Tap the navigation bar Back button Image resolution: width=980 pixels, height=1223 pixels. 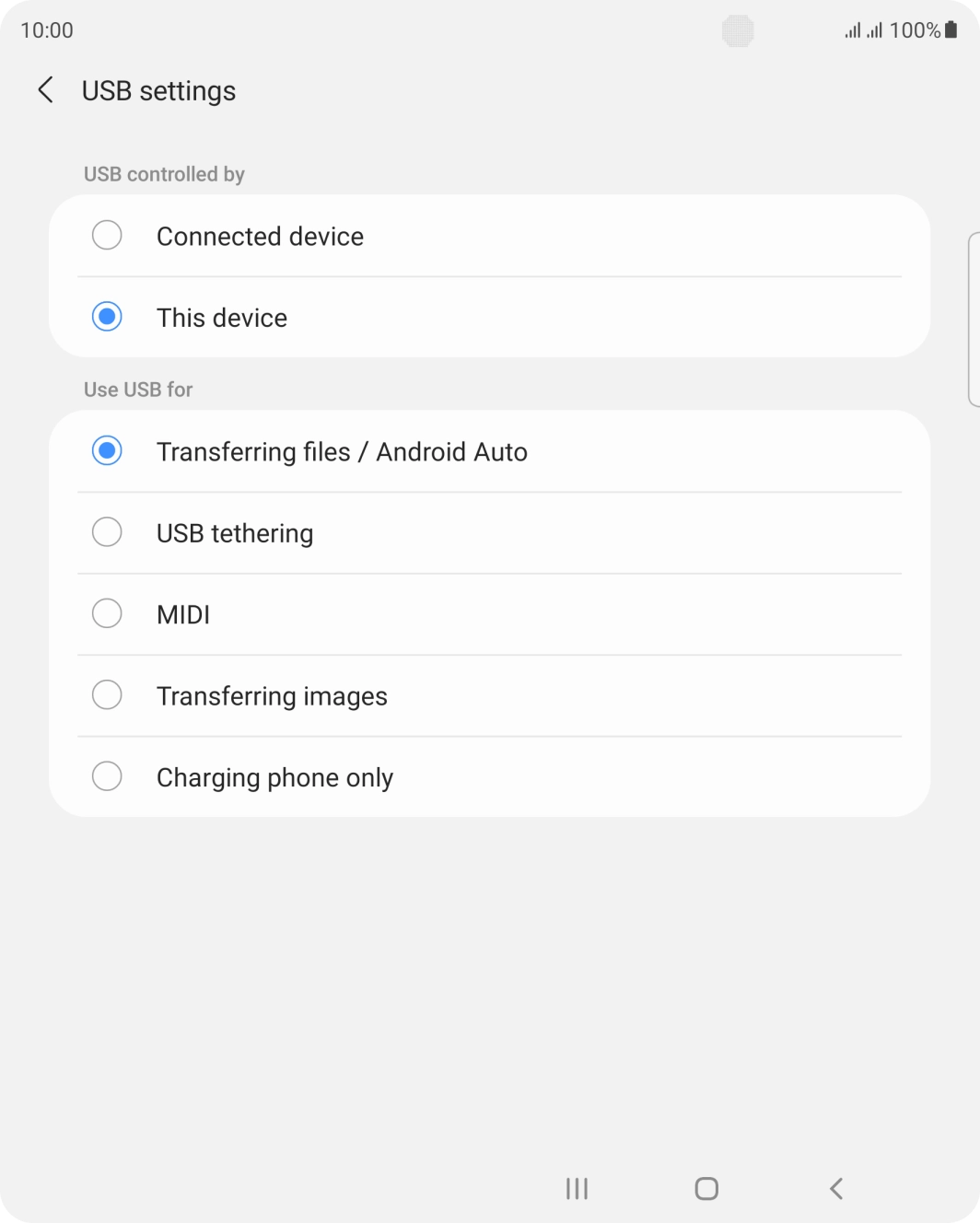(835, 1188)
